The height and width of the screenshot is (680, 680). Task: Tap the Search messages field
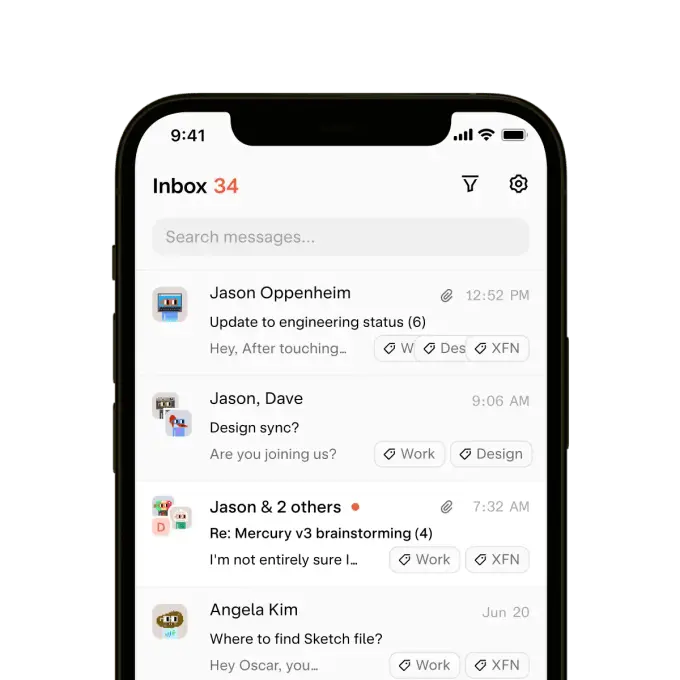click(x=340, y=237)
